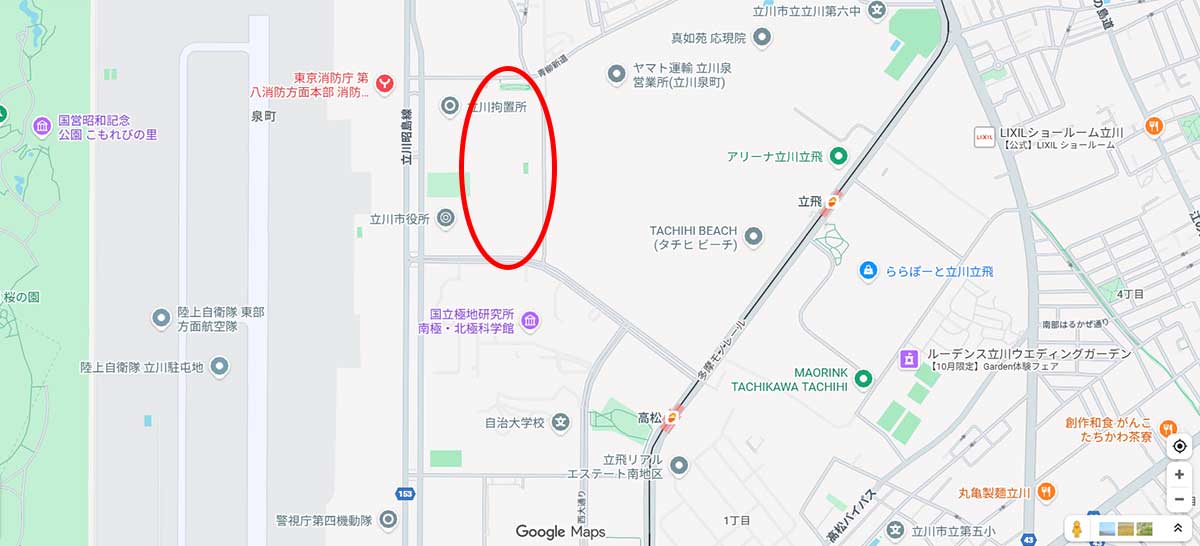Image resolution: width=1200 pixels, height=546 pixels.
Task: Select 自治大学校 school marker
Action: coord(561,422)
